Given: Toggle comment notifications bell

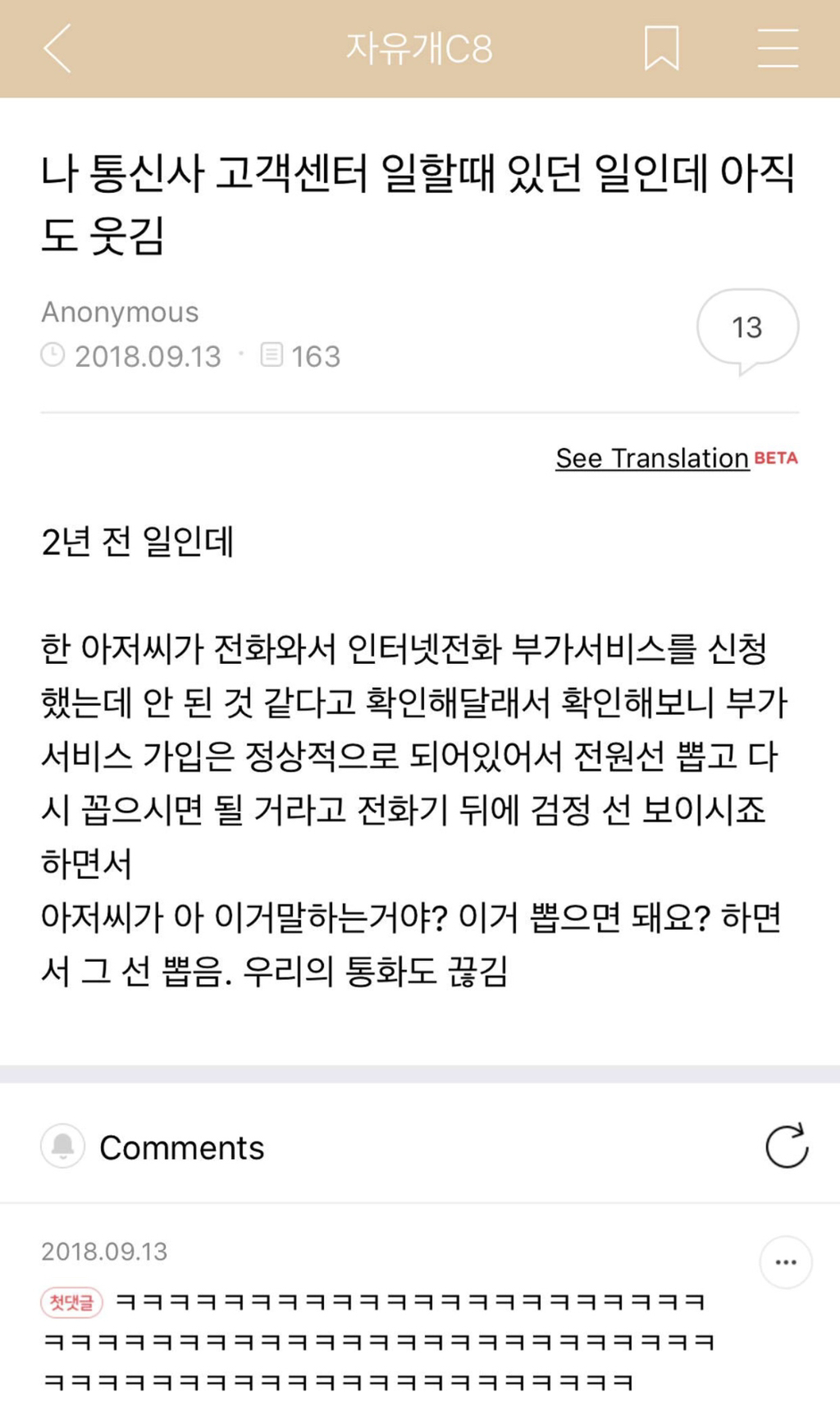Looking at the screenshot, I should (63, 1146).
